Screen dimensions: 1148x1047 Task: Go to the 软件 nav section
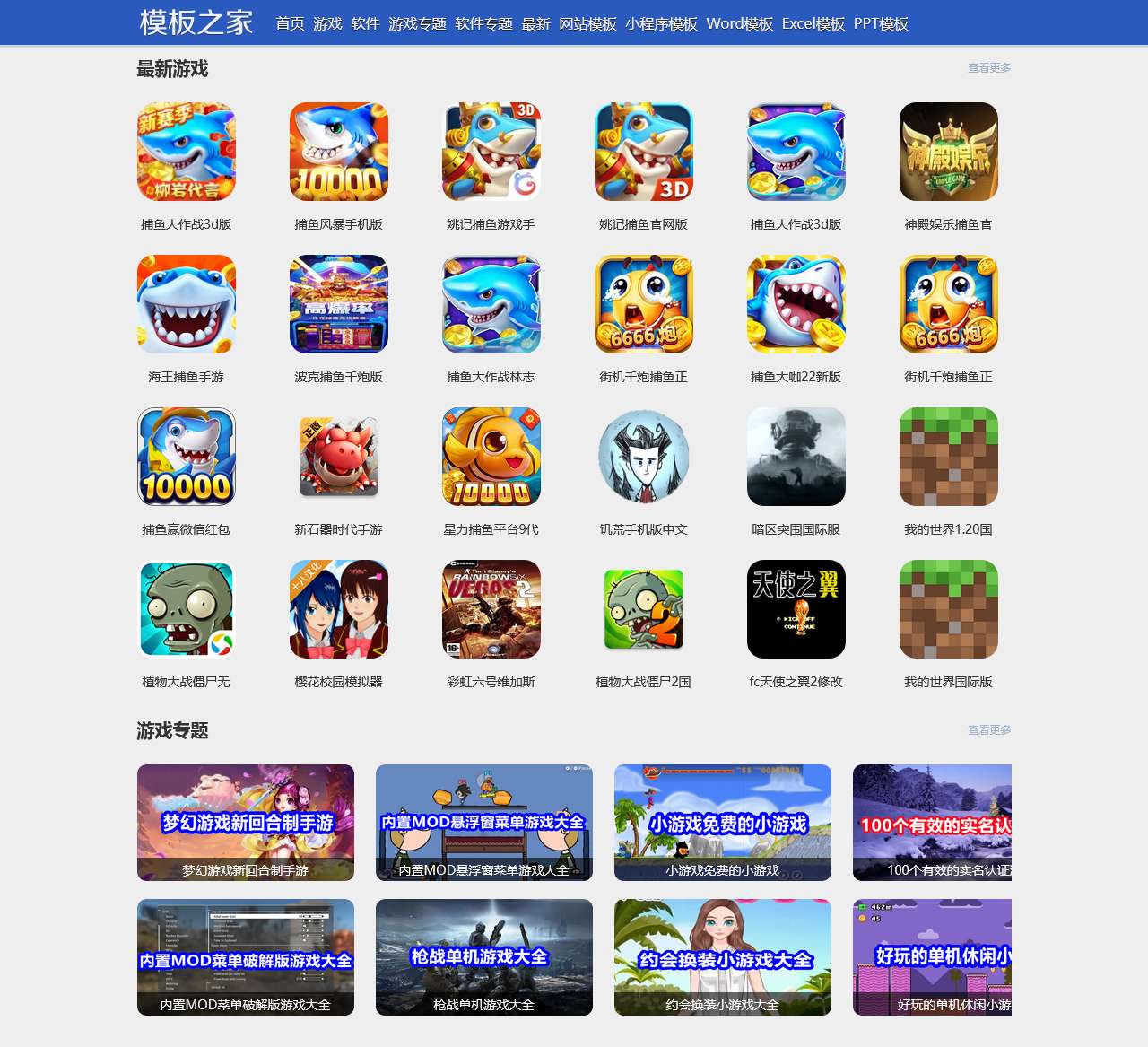click(365, 23)
